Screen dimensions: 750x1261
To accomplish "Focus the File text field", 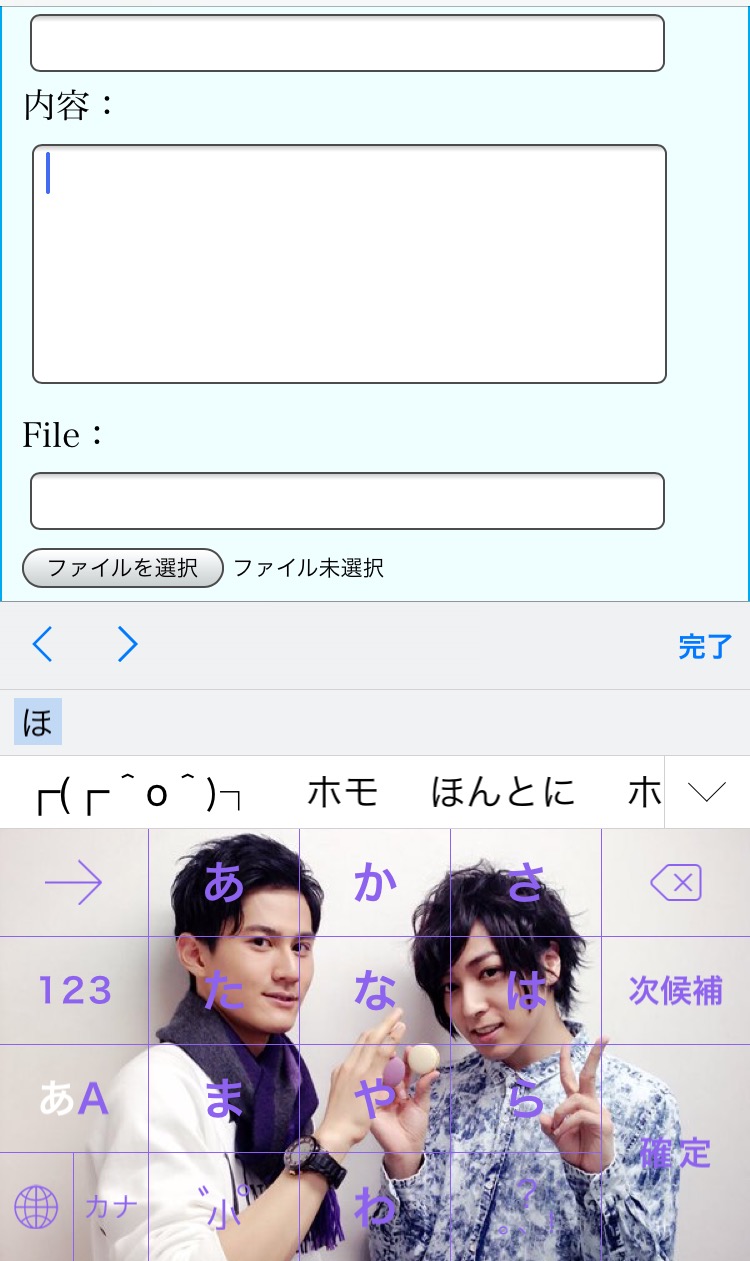I will (x=347, y=501).
